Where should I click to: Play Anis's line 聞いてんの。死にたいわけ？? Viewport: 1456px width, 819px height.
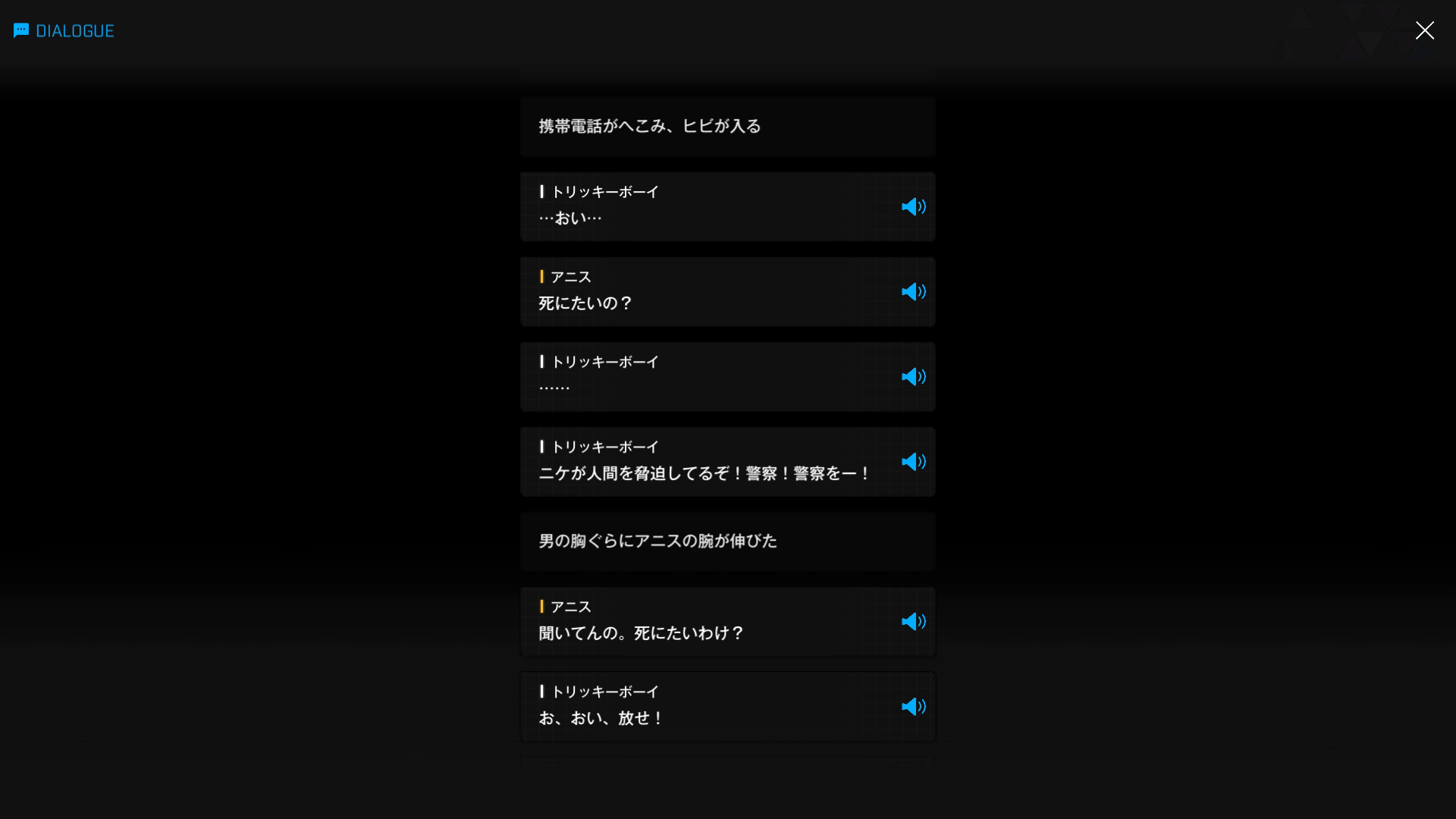(x=913, y=622)
